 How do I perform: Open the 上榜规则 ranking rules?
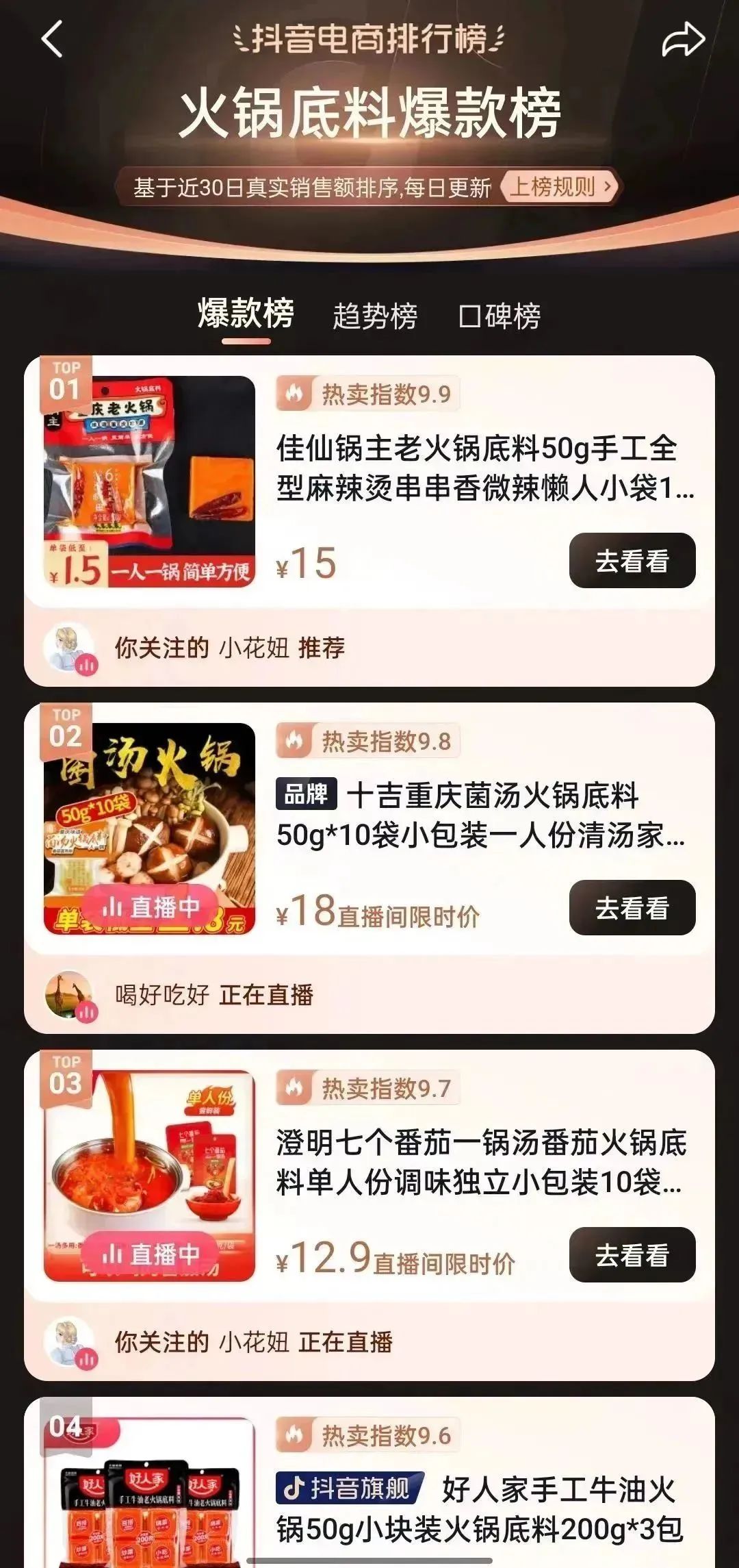(x=560, y=186)
